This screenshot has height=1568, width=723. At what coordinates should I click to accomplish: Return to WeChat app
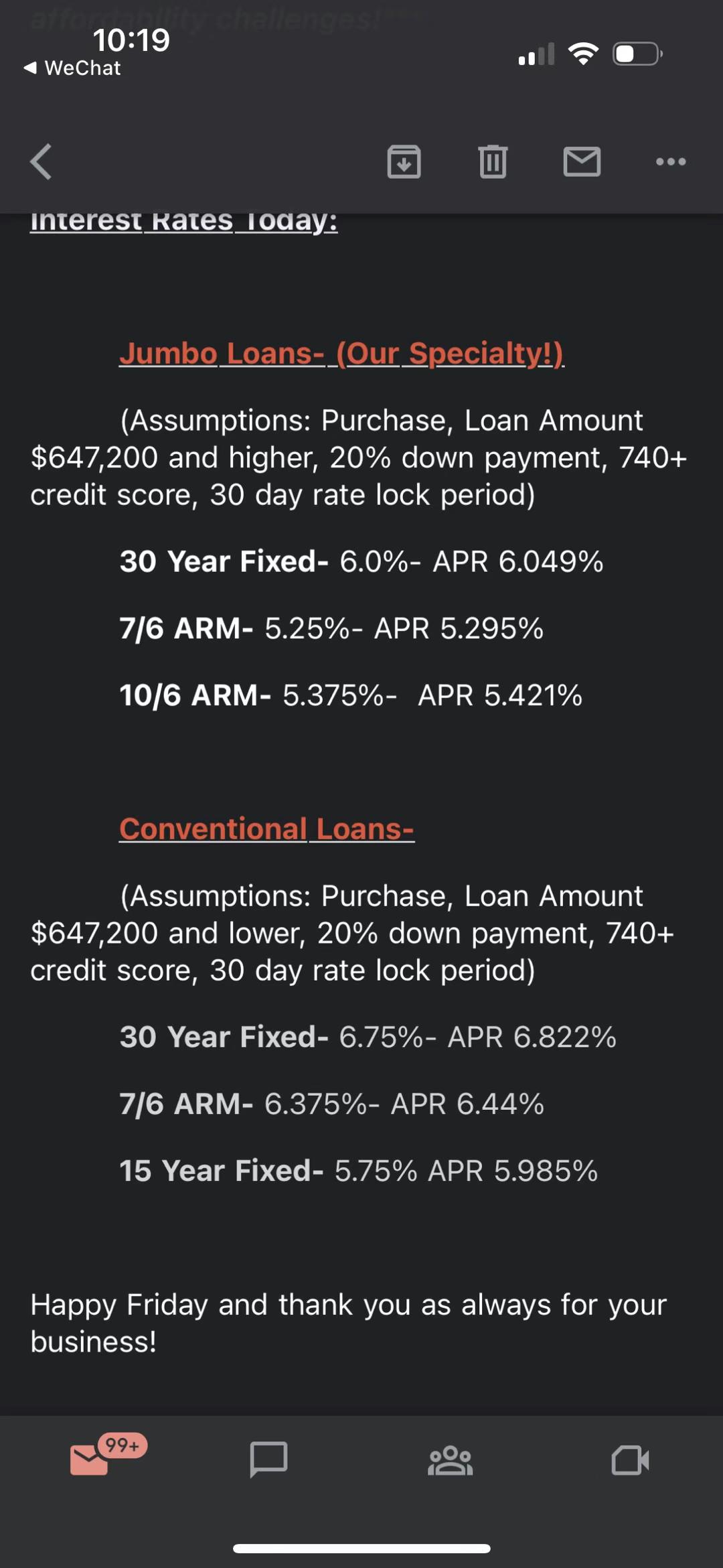click(x=72, y=68)
